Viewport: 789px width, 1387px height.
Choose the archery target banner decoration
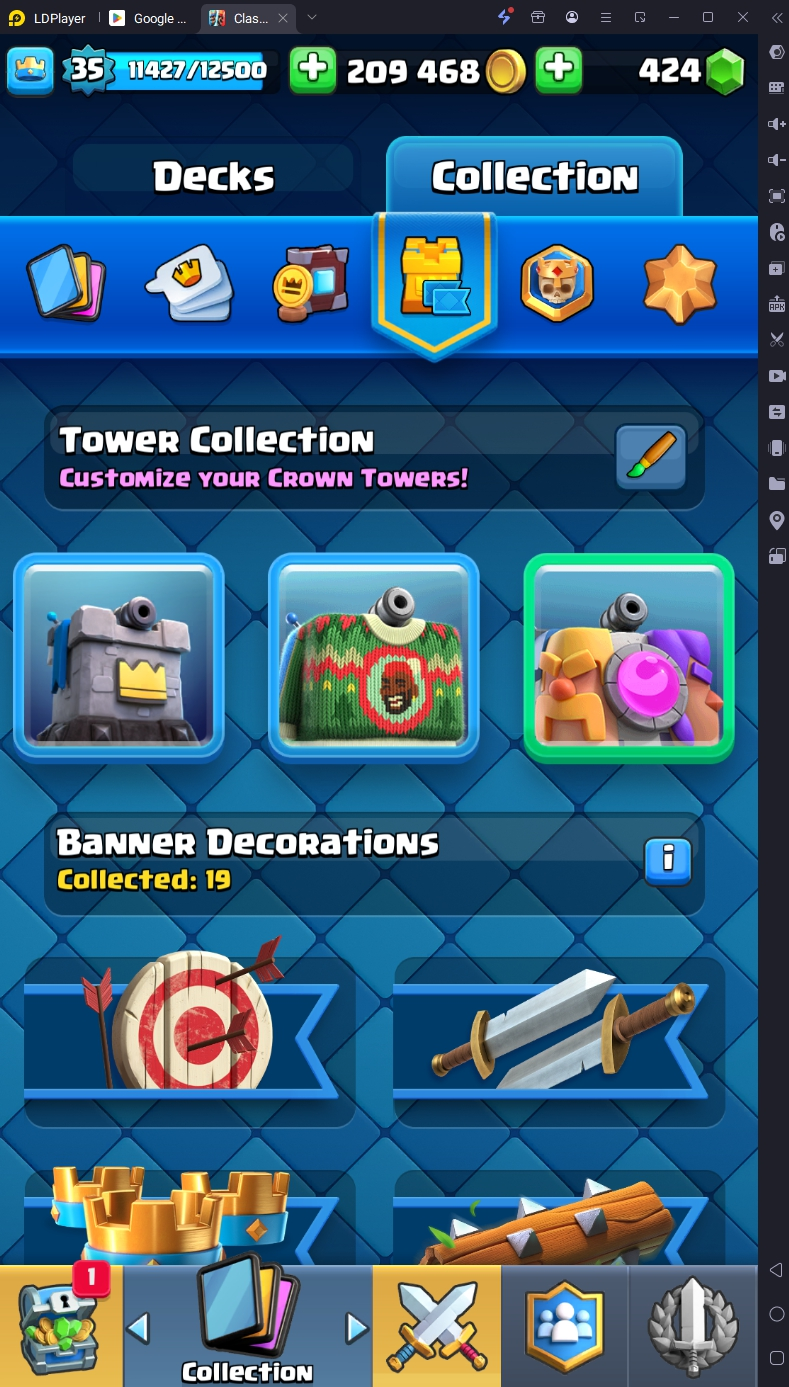(x=189, y=1026)
